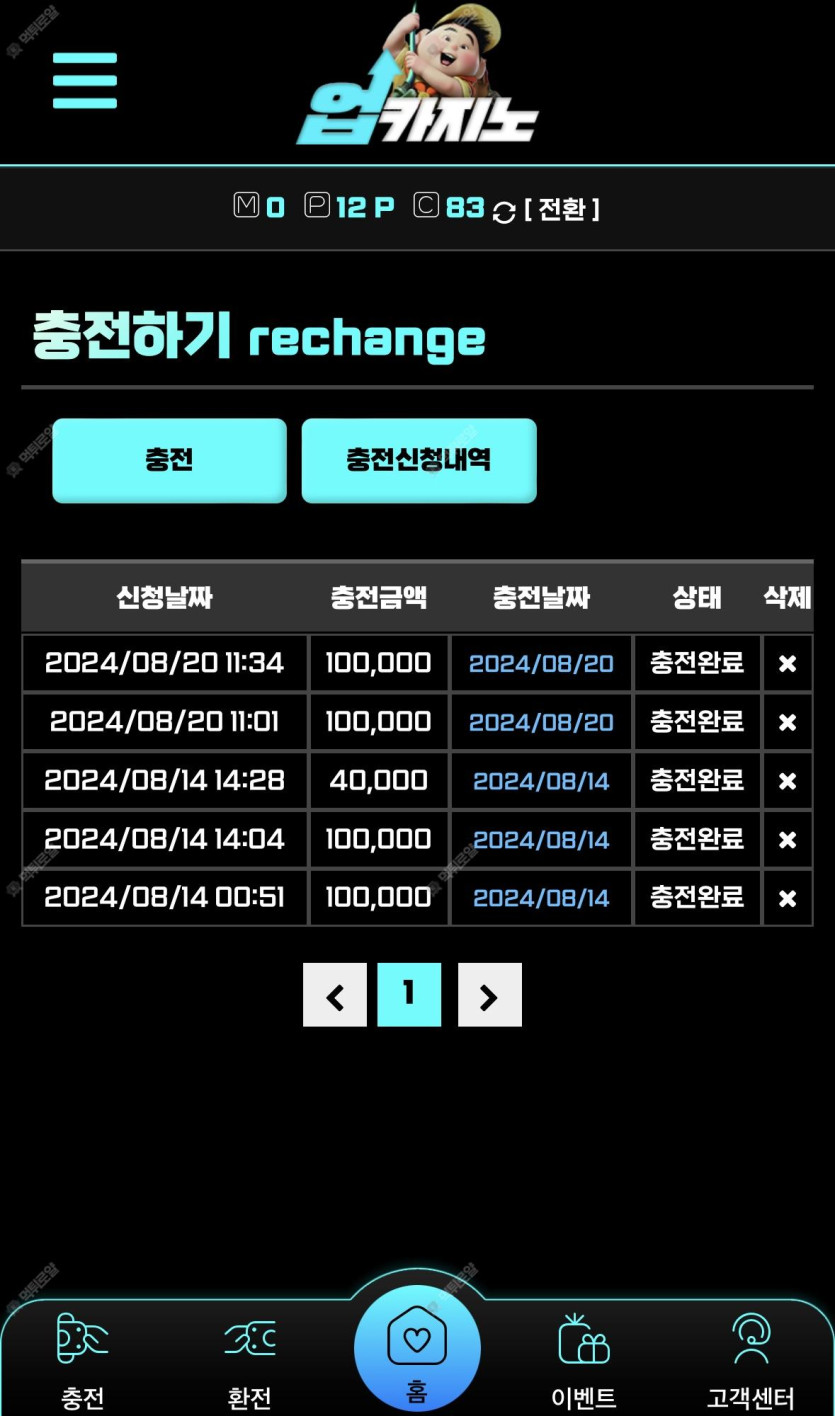Delete the 2024/08/20 11:01 entry
This screenshot has width=835, height=1416.
[x=788, y=722]
